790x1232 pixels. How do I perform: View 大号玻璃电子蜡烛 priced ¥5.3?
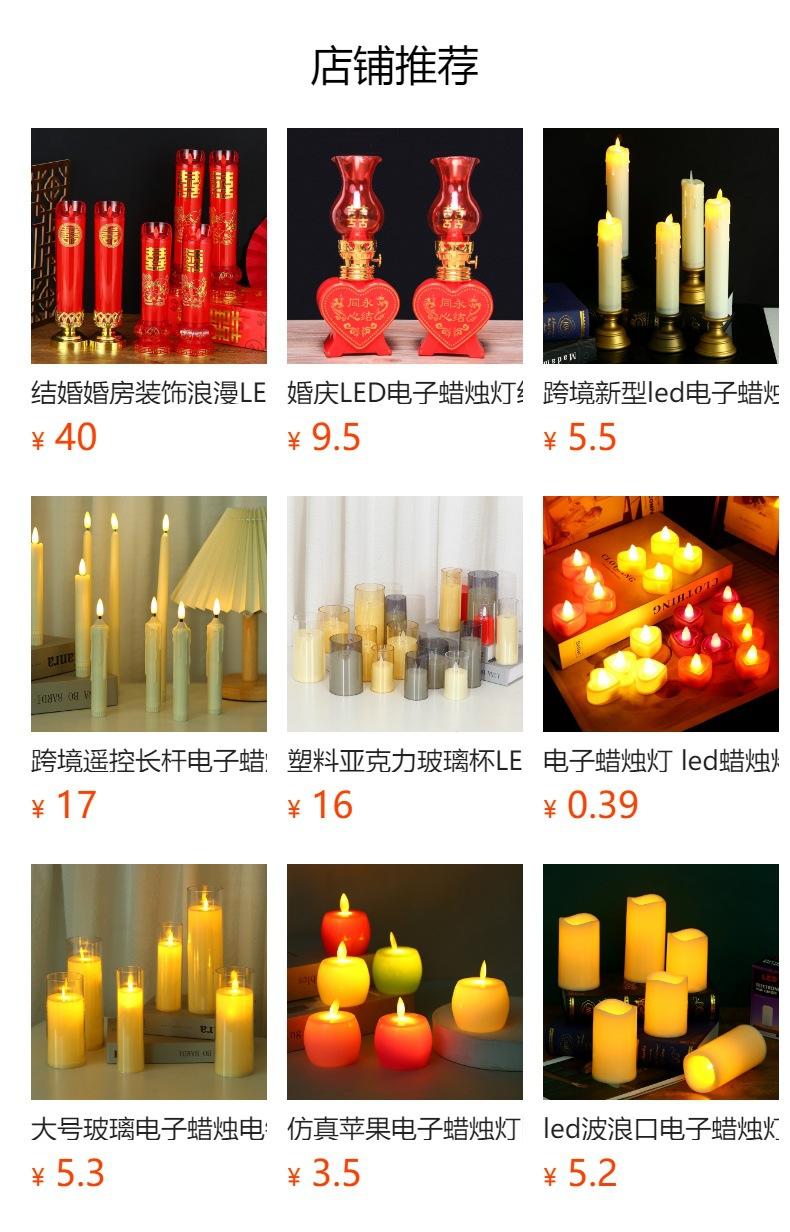[x=149, y=1028]
